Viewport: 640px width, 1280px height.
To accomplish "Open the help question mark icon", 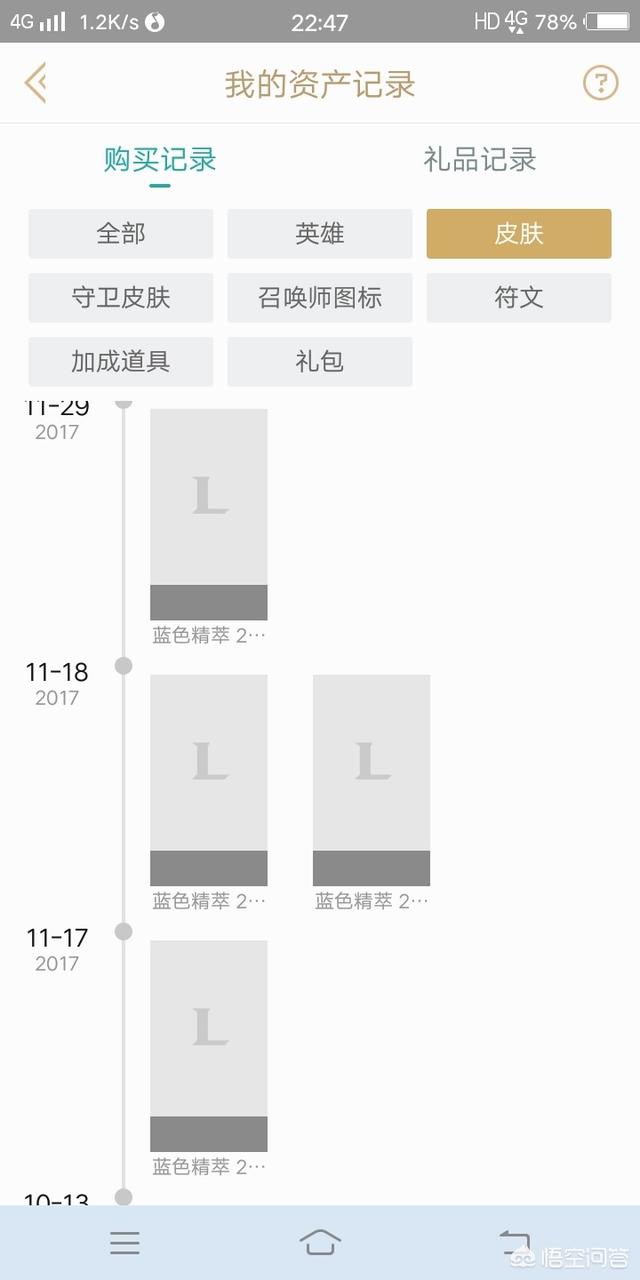I will click(600, 83).
